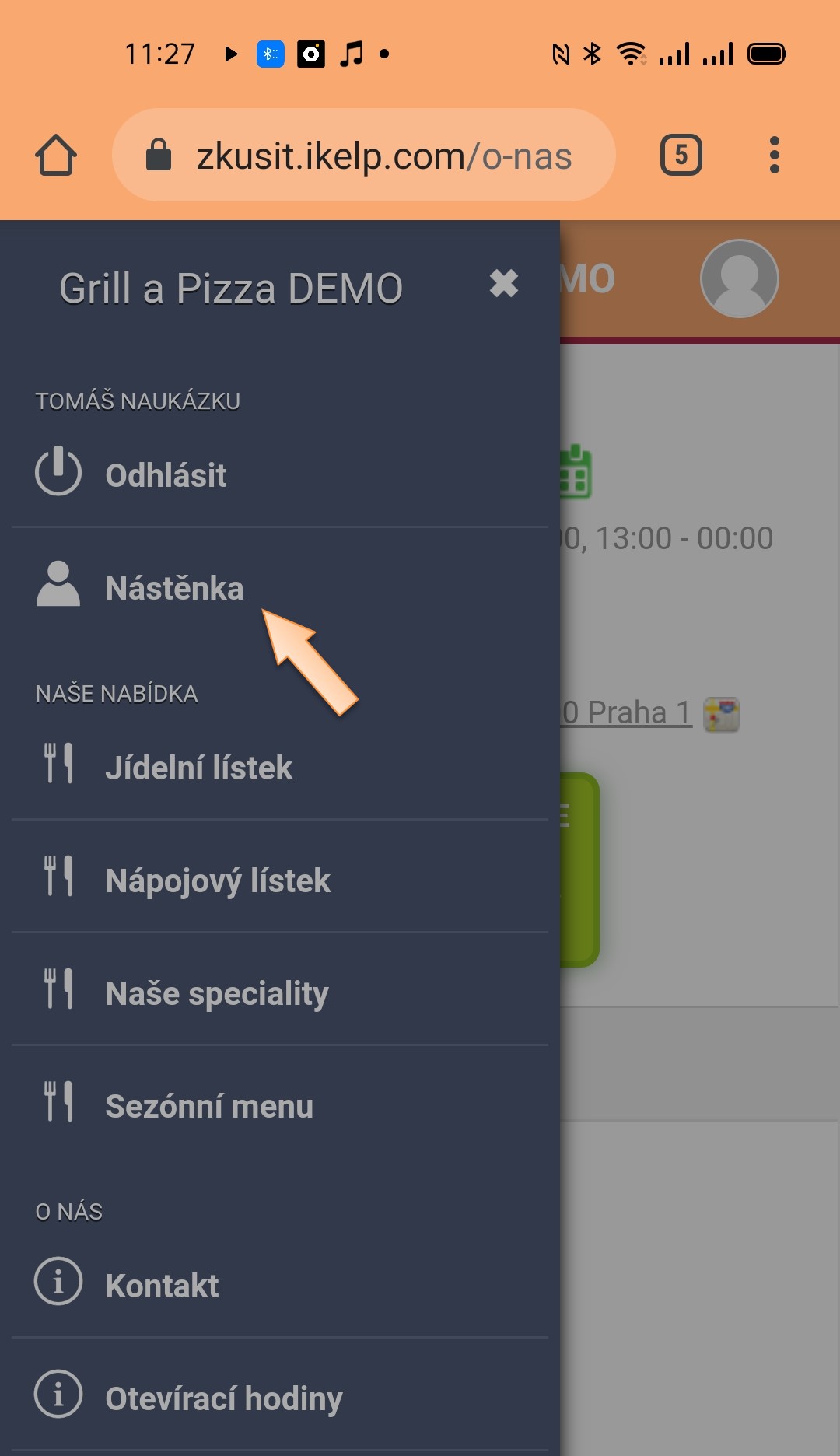
Task: Open the Kontakt page
Action: 162,1286
